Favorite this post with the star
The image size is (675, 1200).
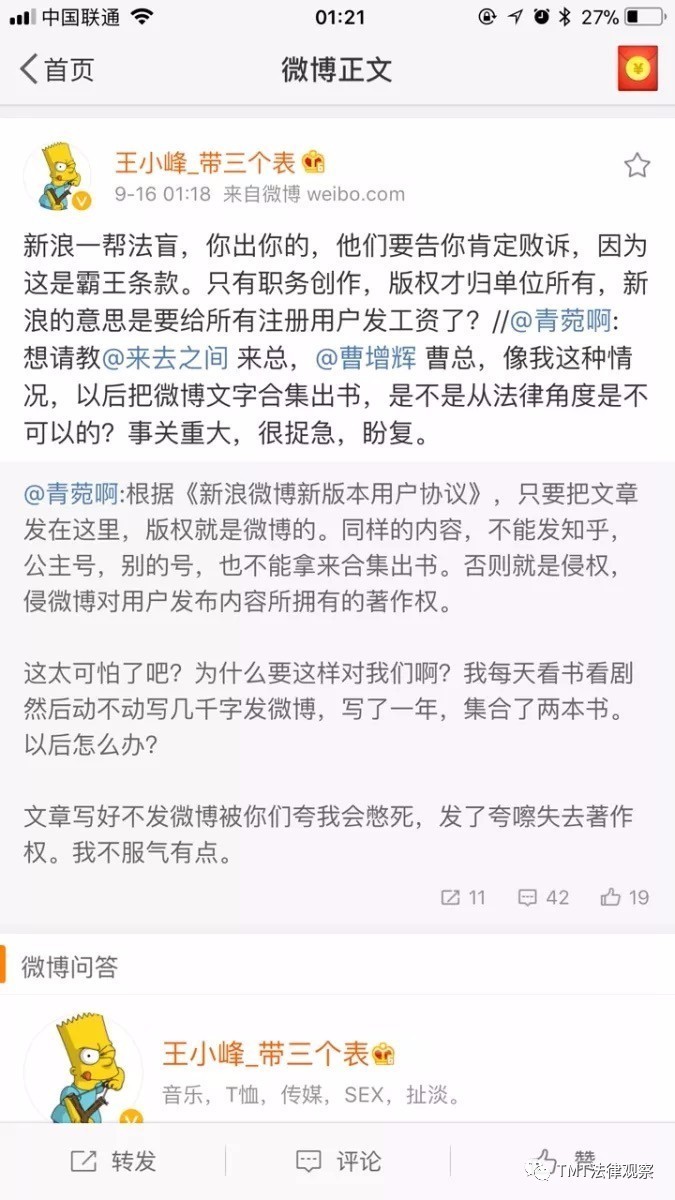[637, 165]
